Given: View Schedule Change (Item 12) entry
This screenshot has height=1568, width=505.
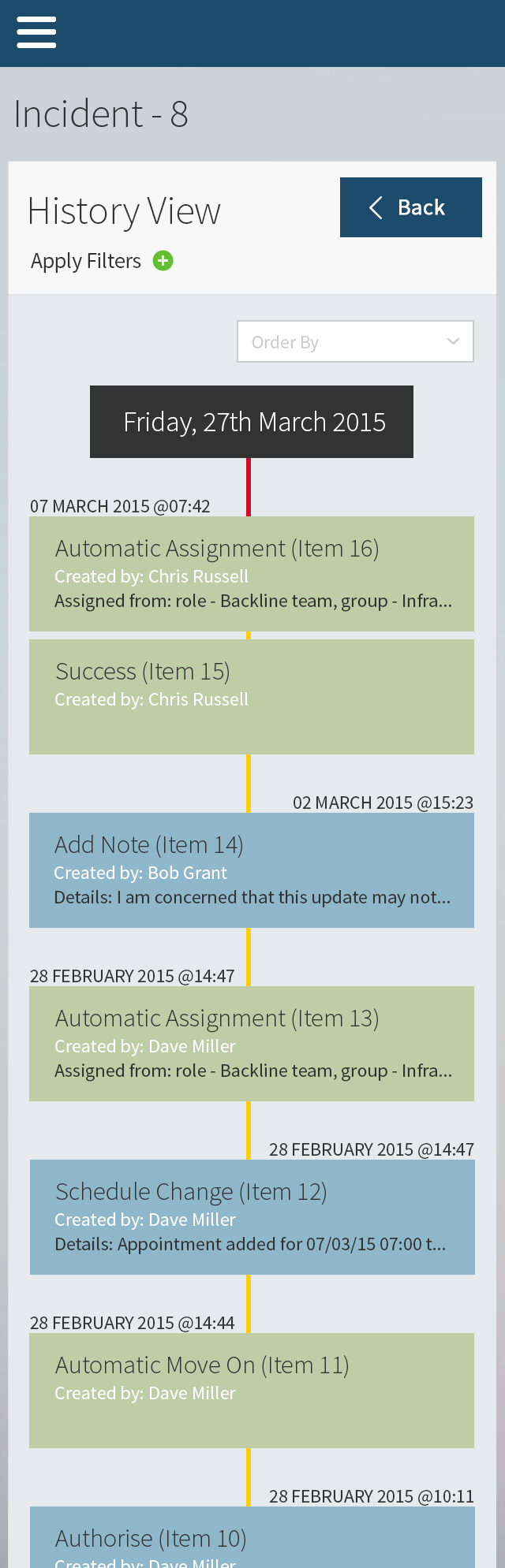Looking at the screenshot, I should coord(252,1216).
